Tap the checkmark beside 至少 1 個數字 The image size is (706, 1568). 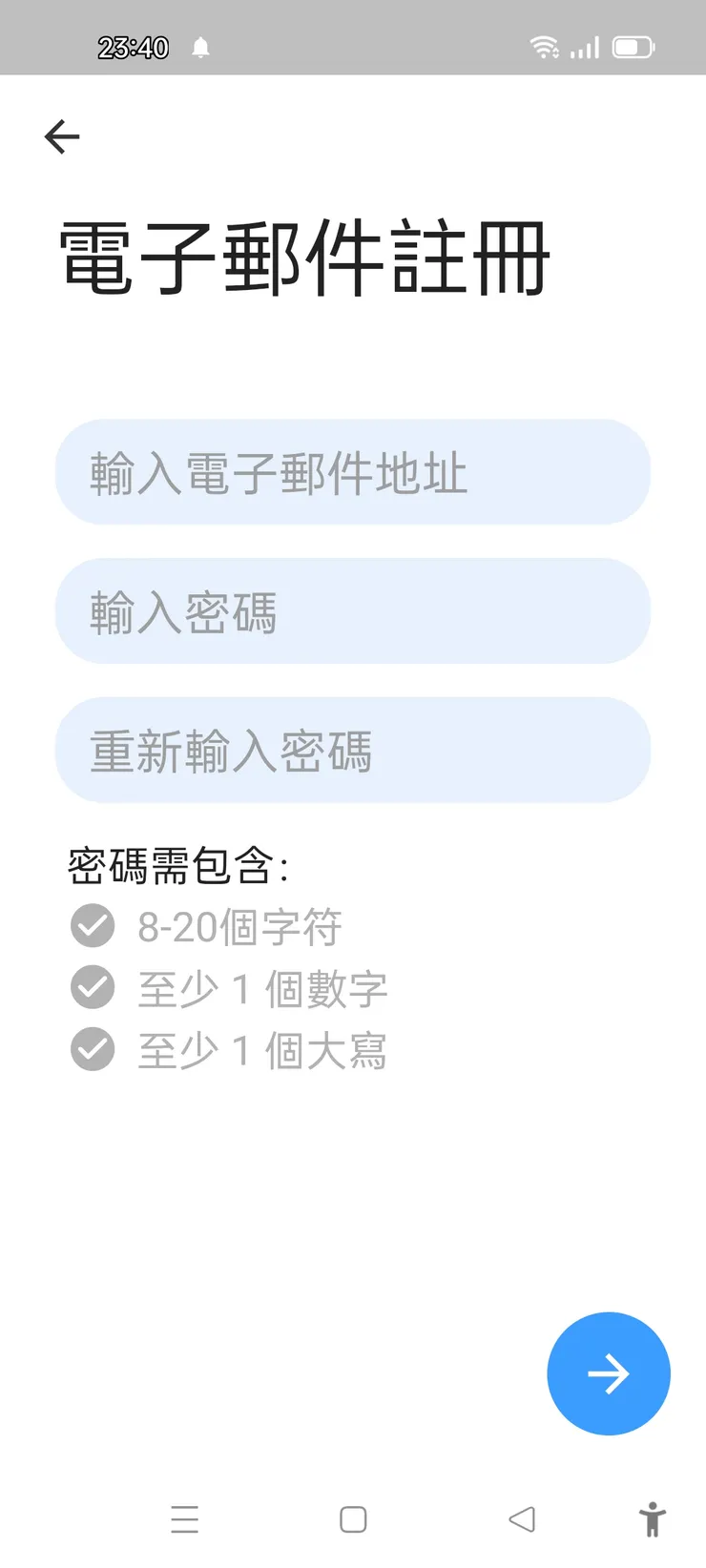pyautogui.click(x=93, y=987)
